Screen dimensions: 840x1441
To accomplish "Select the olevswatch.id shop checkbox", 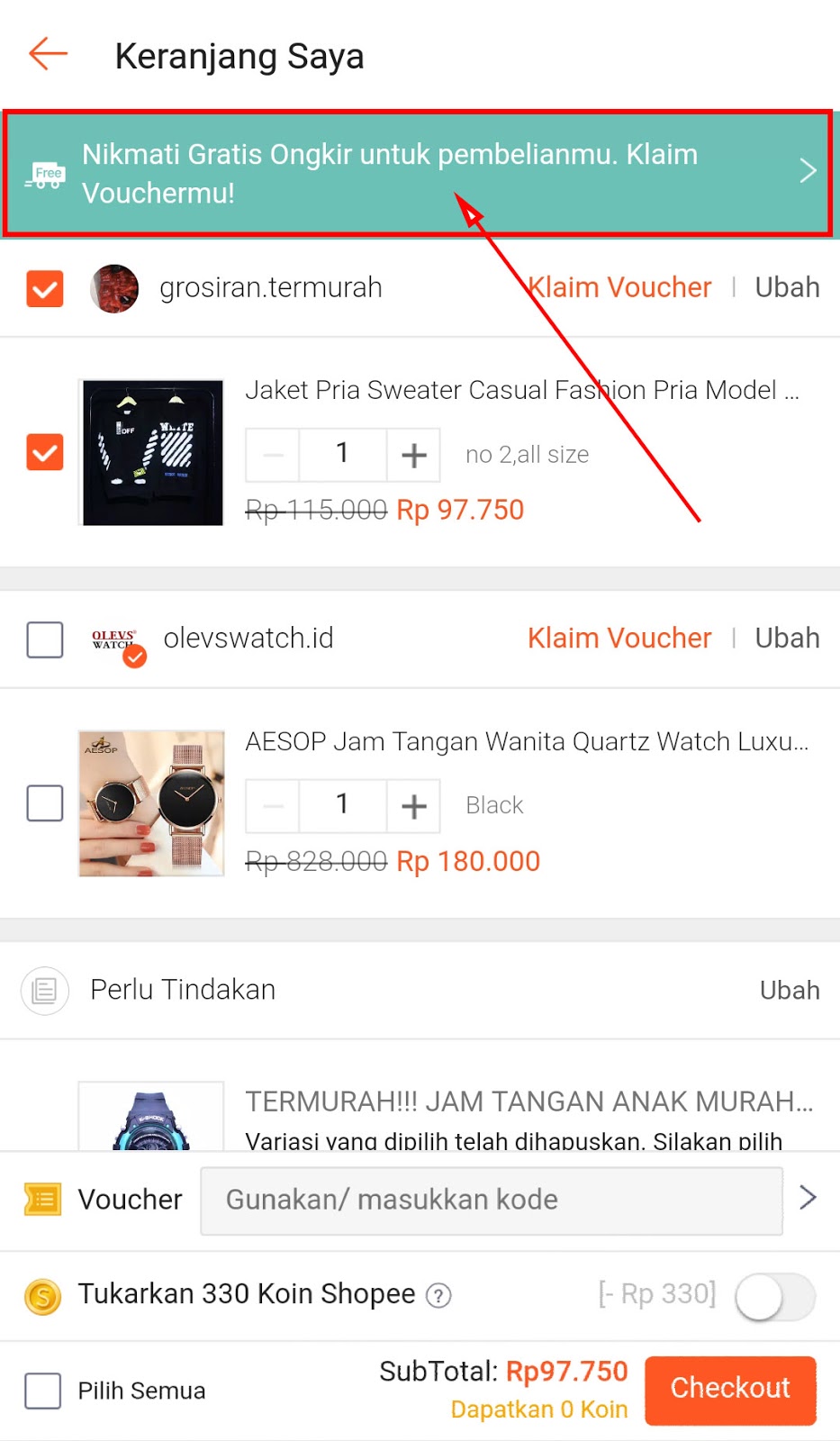I will [45, 639].
